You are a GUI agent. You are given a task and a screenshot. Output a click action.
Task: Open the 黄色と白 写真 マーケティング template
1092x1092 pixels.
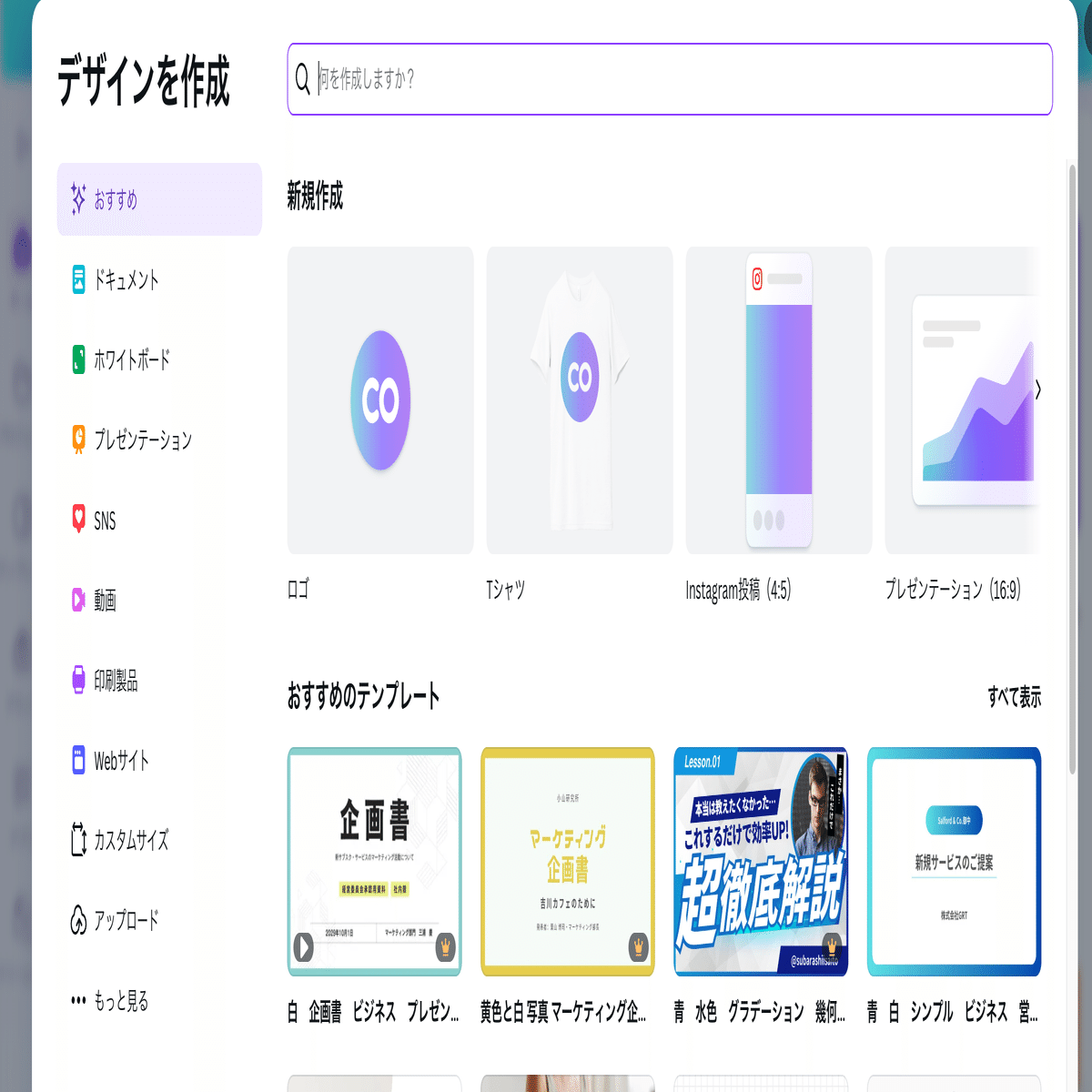coord(567,862)
